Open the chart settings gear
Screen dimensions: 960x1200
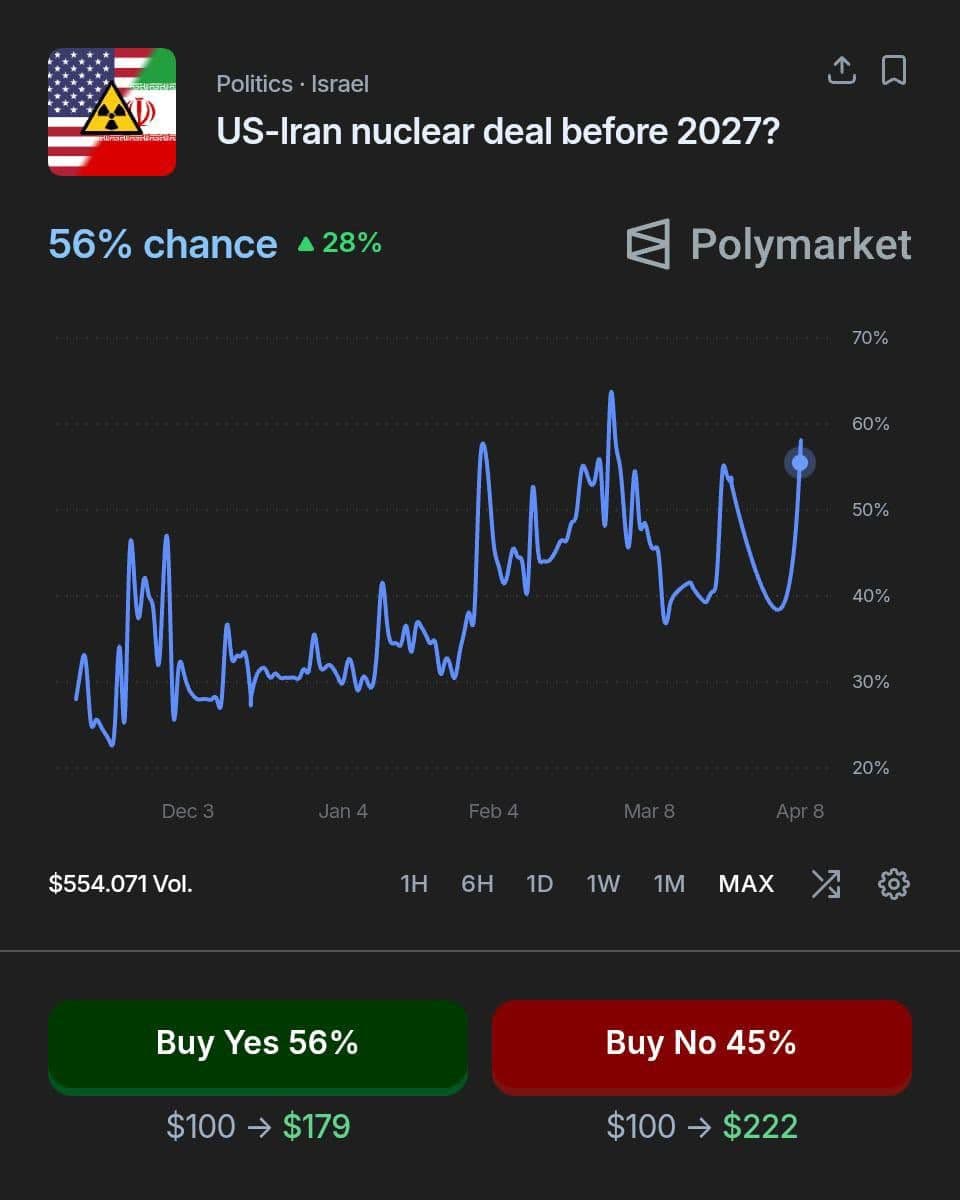pyautogui.click(x=895, y=884)
